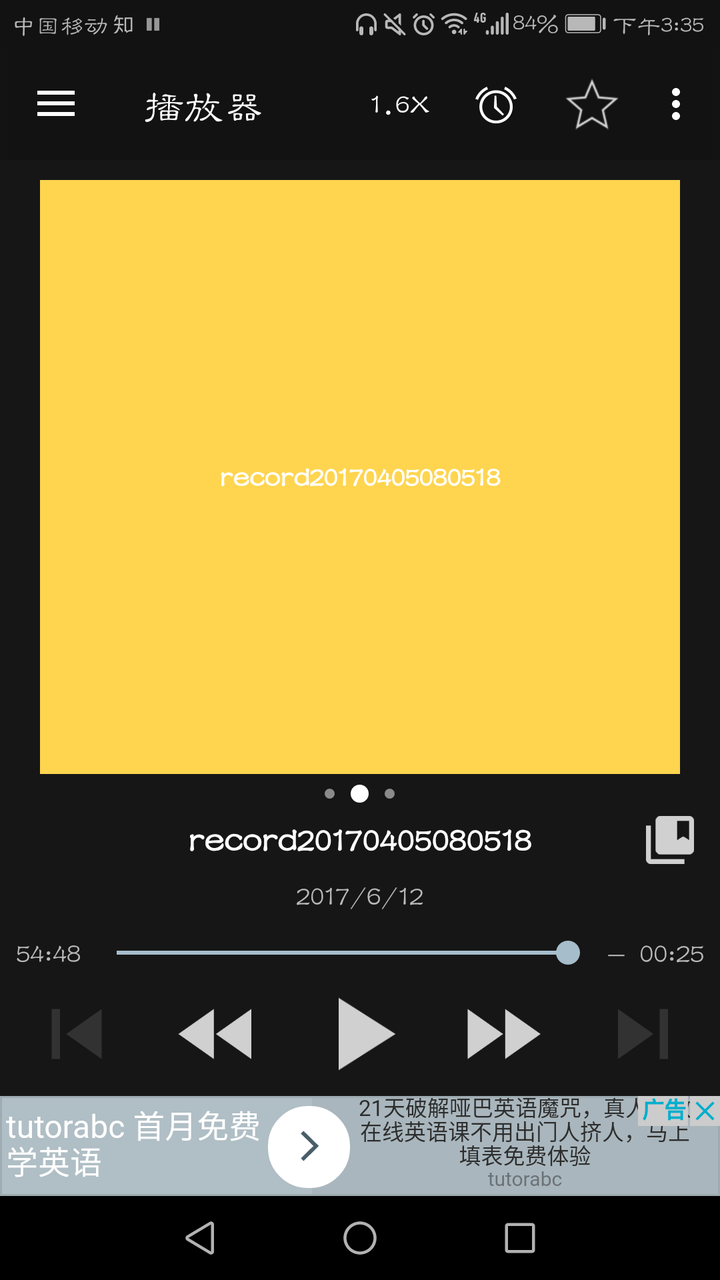Rewind the audio
The image size is (720, 1280).
pyautogui.click(x=215, y=1034)
